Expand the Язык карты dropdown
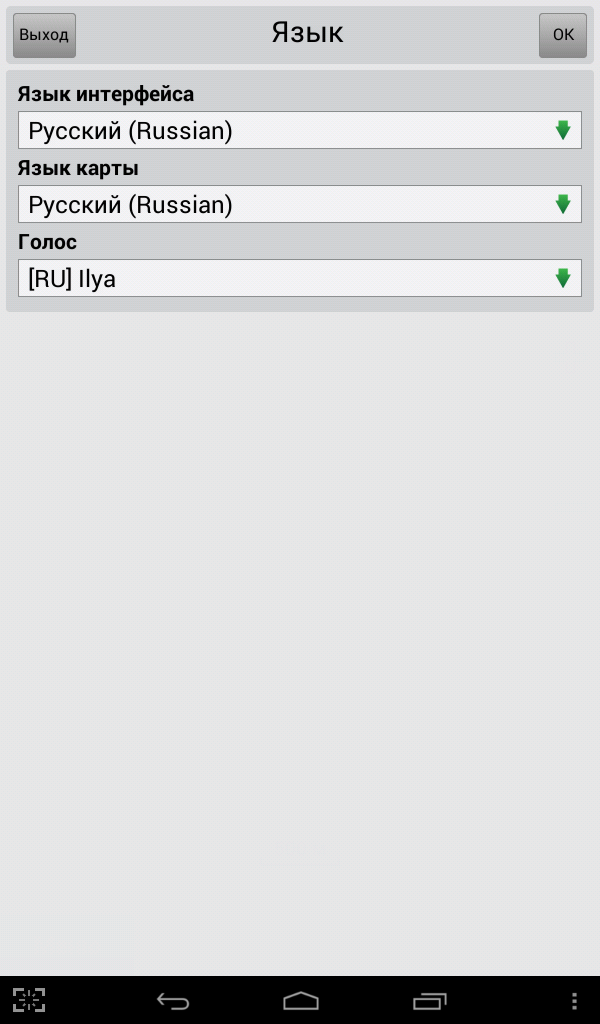This screenshot has width=600, height=1024. [x=300, y=204]
